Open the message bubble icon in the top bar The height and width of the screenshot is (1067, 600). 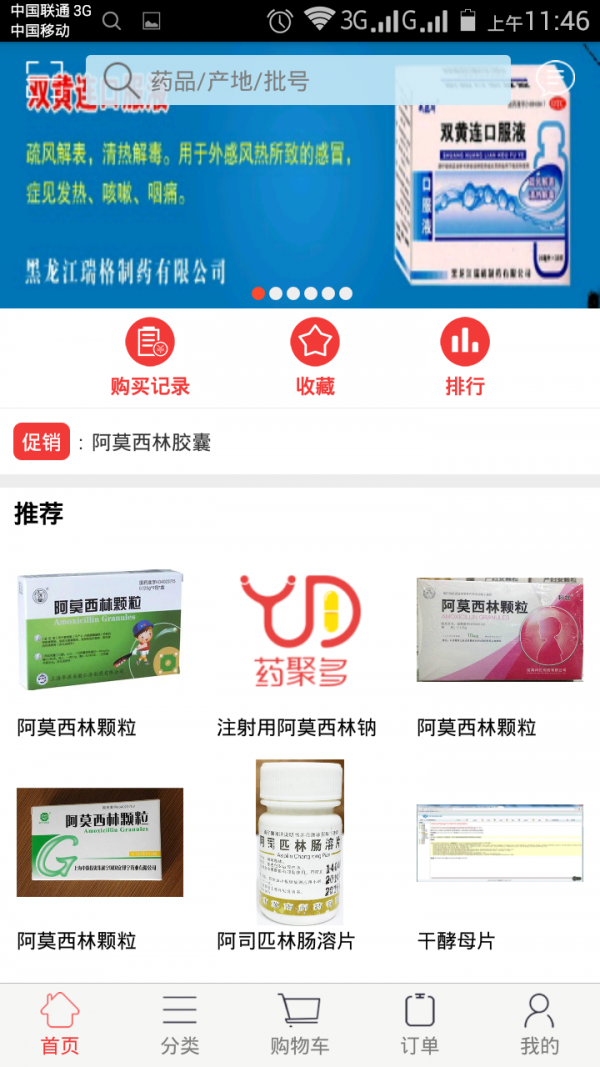tap(556, 78)
